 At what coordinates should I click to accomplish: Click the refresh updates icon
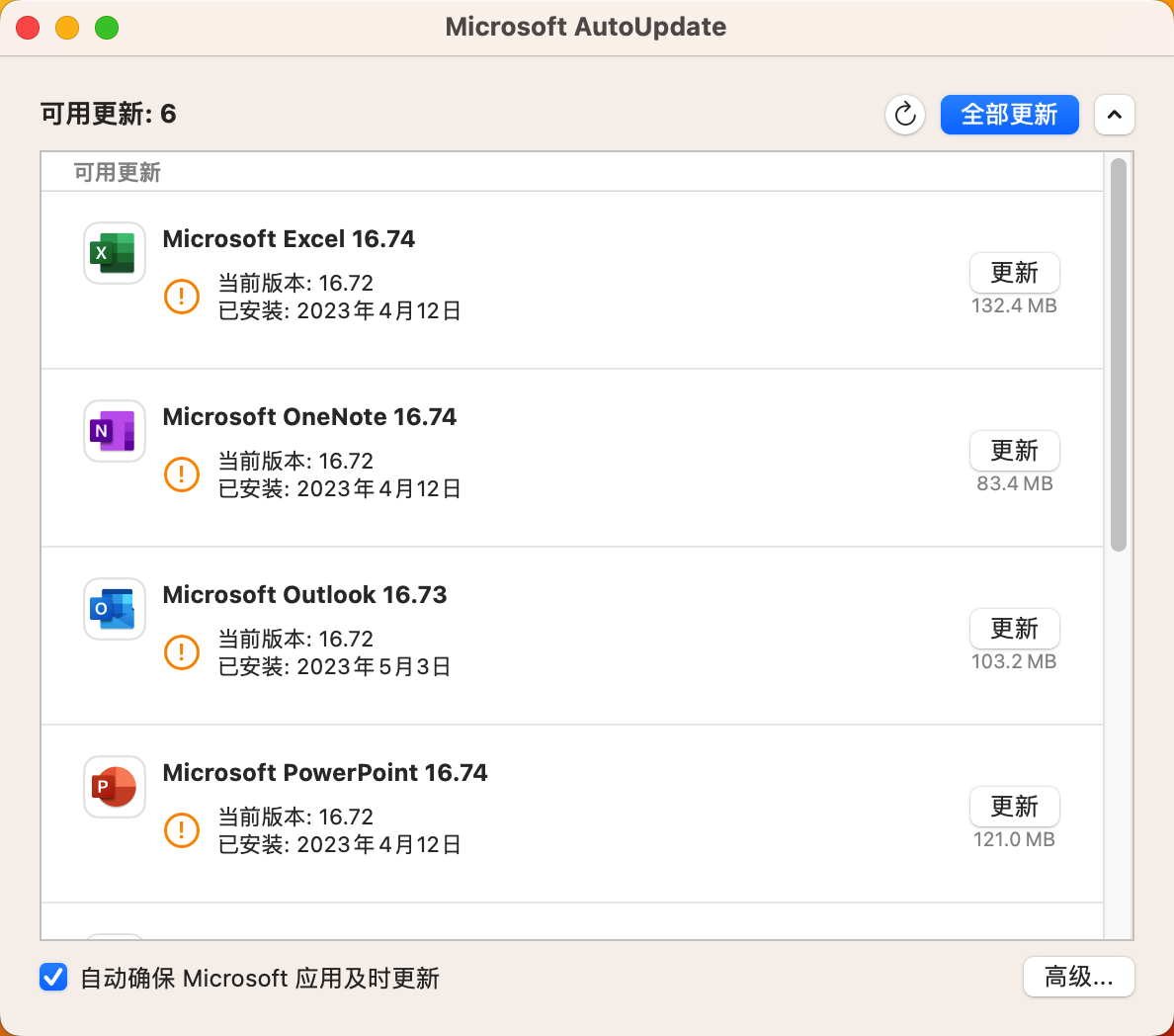pos(904,115)
